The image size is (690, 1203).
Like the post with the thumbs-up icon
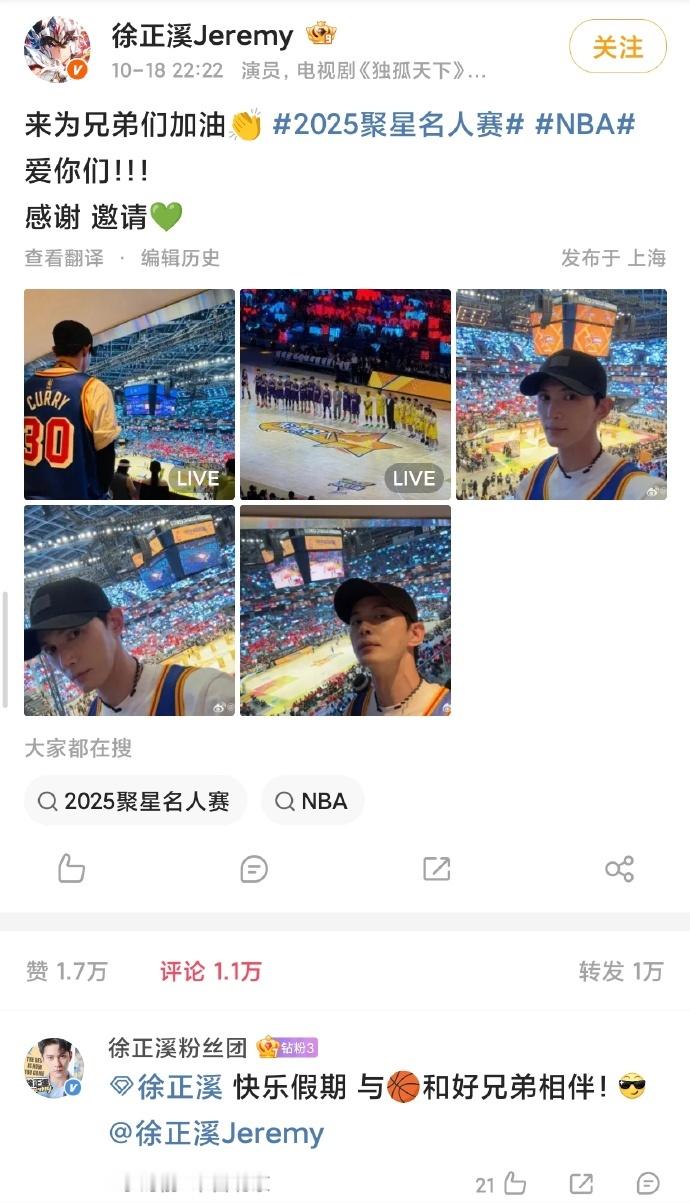[x=72, y=868]
